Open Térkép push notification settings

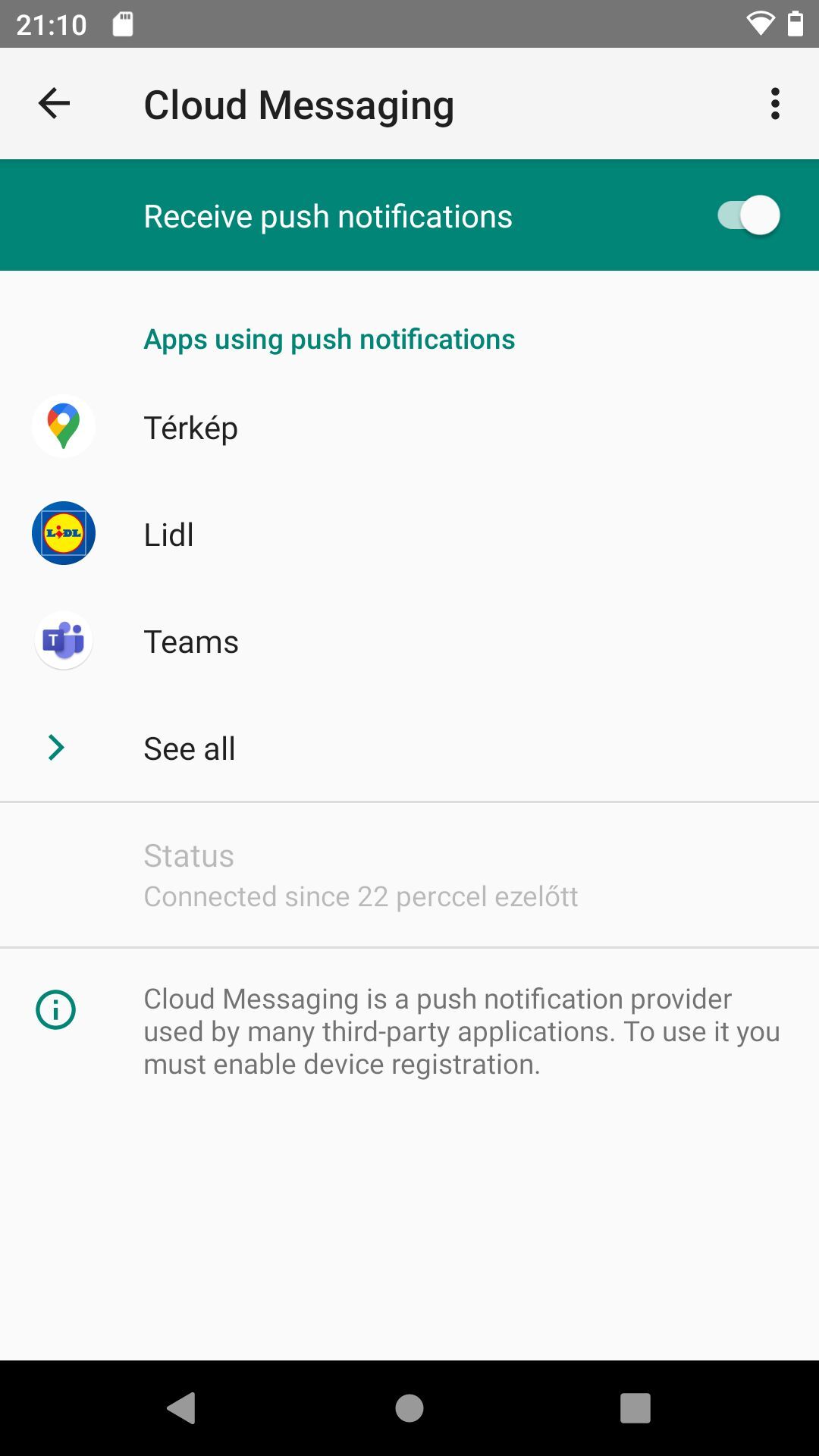(x=409, y=427)
